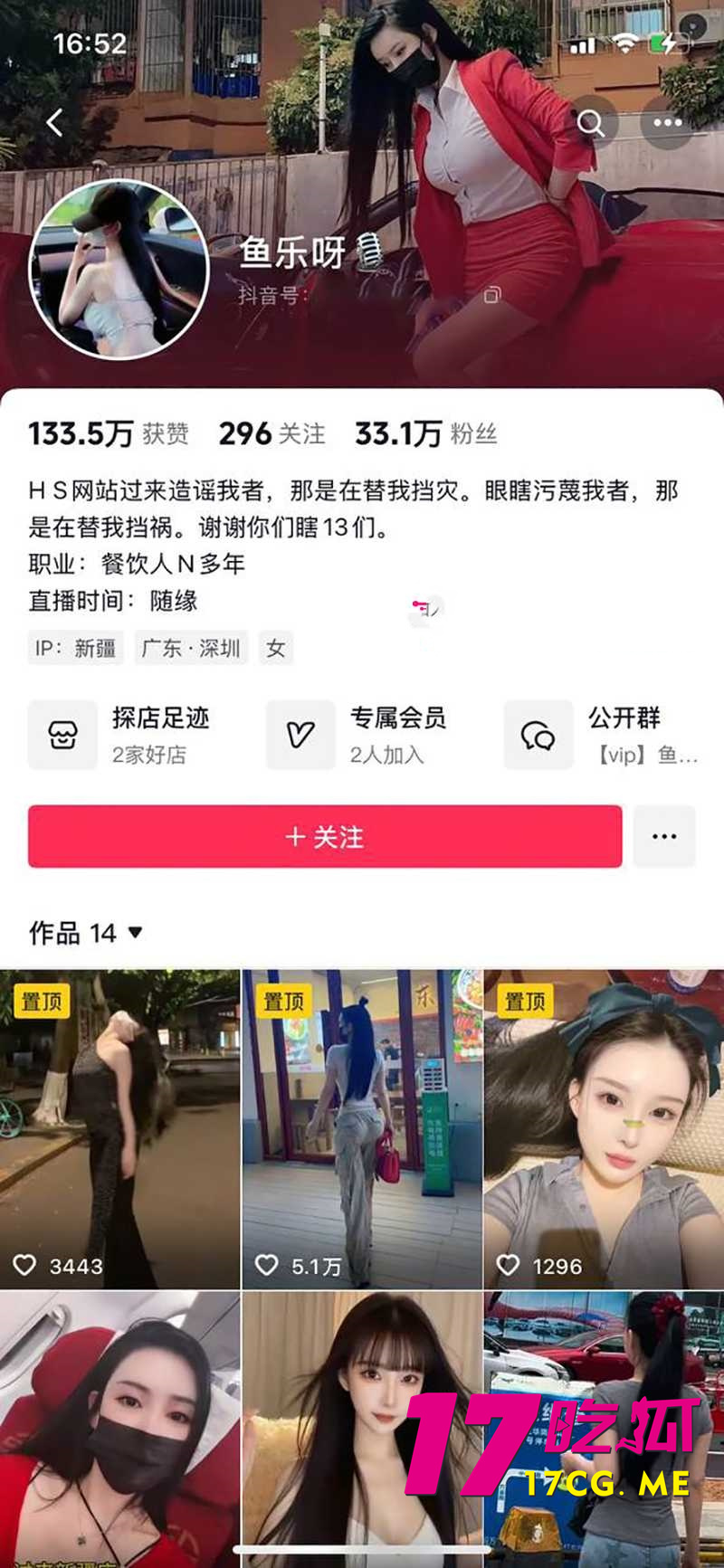Open the profile avatar photo
The width and height of the screenshot is (724, 1568).
point(119,269)
